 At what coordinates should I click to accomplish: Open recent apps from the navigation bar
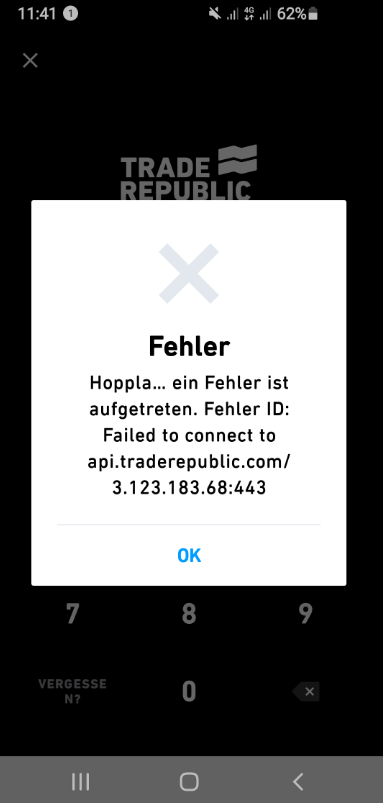[80, 781]
